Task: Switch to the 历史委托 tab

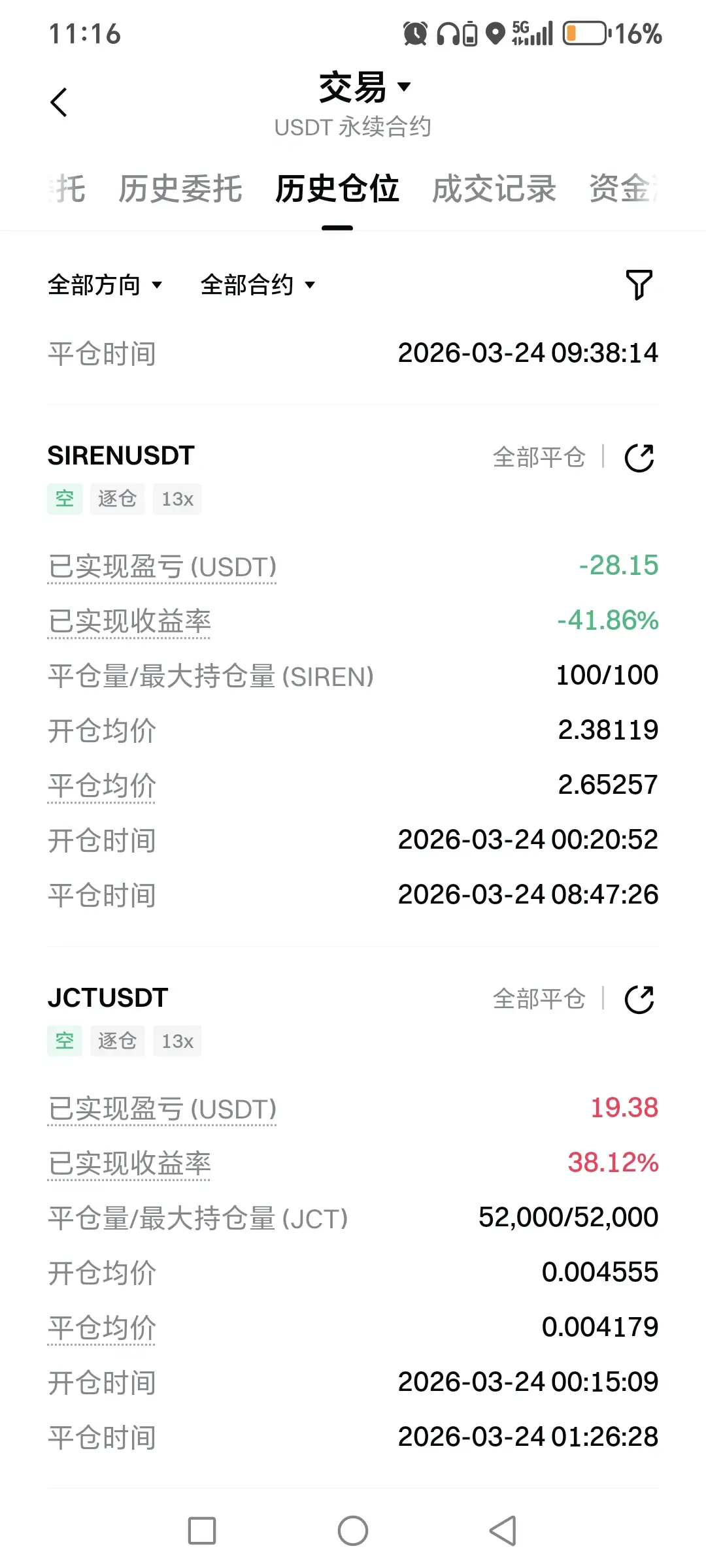Action: pos(180,189)
